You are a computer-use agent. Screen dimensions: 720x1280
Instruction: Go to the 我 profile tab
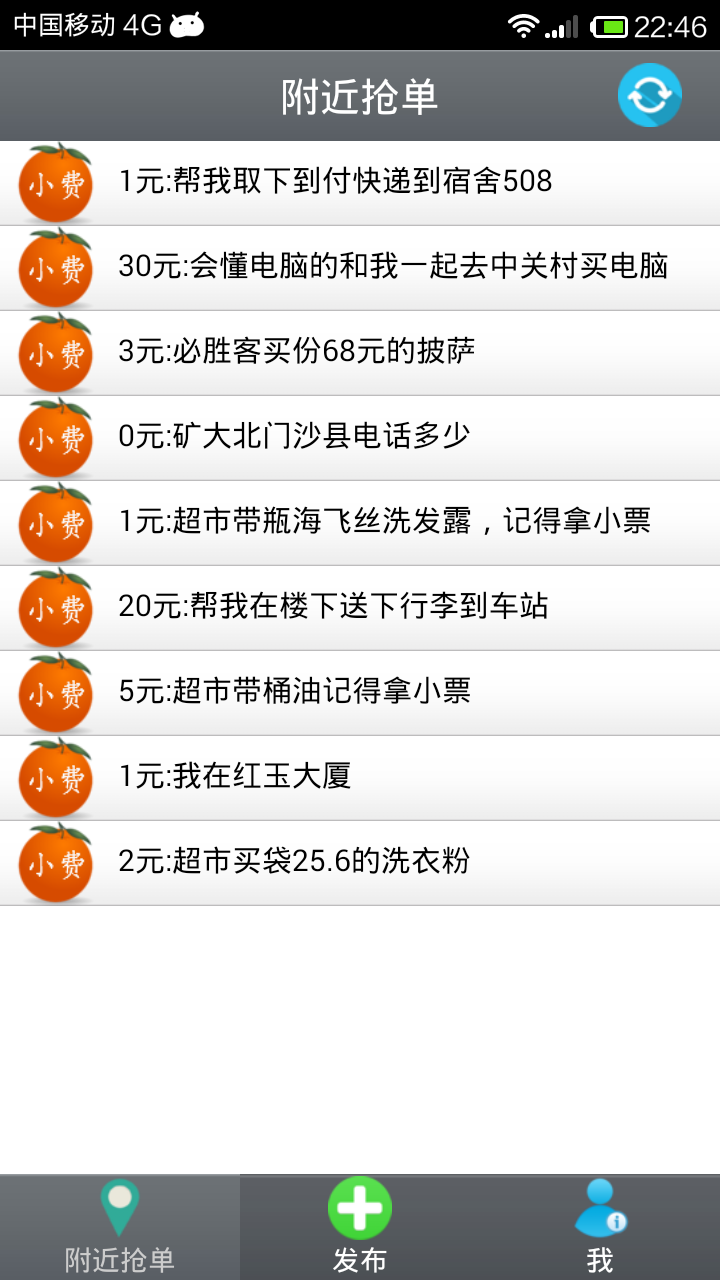[600, 1227]
